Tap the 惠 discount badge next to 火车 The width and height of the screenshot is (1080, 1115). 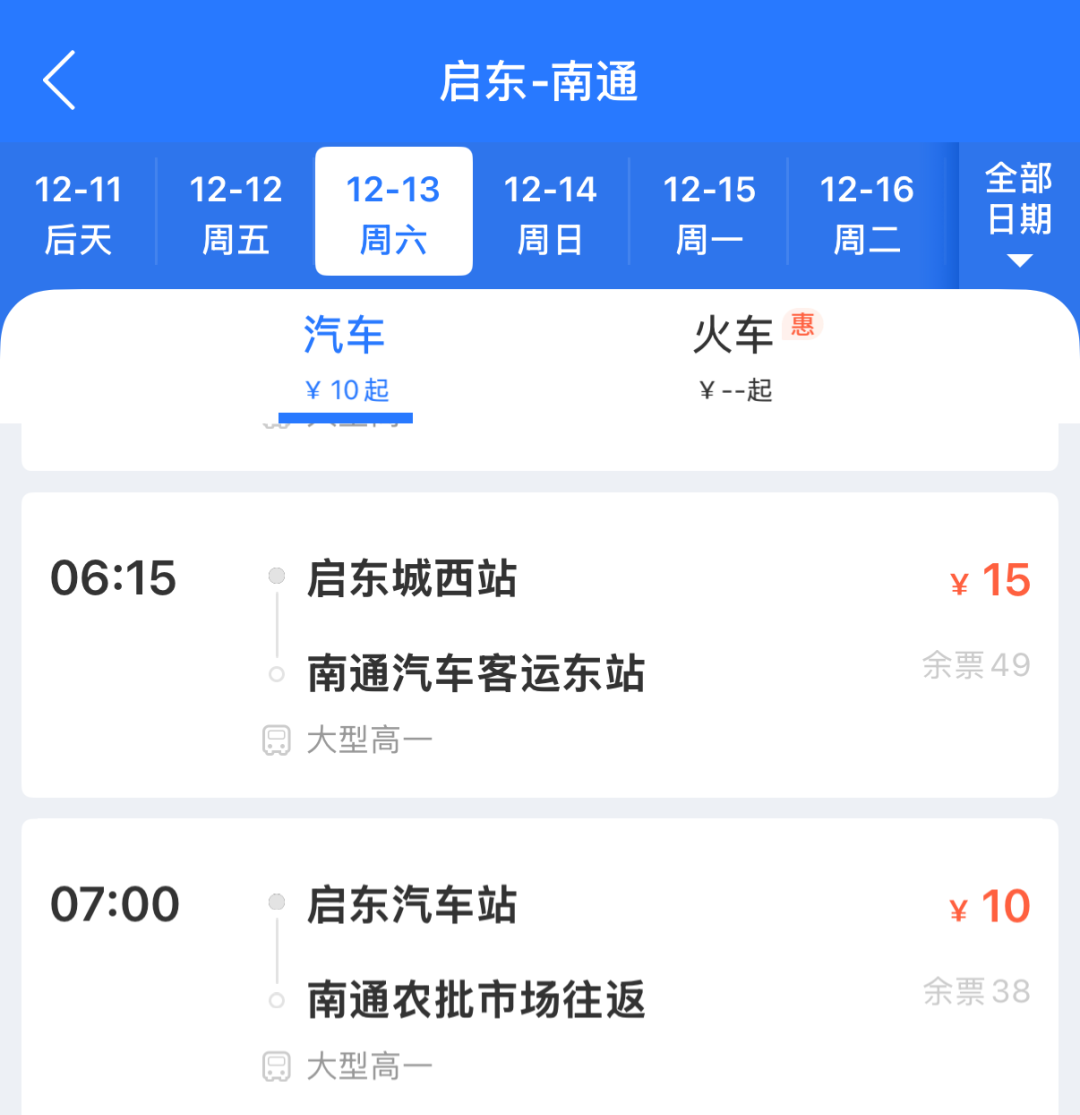tap(801, 326)
